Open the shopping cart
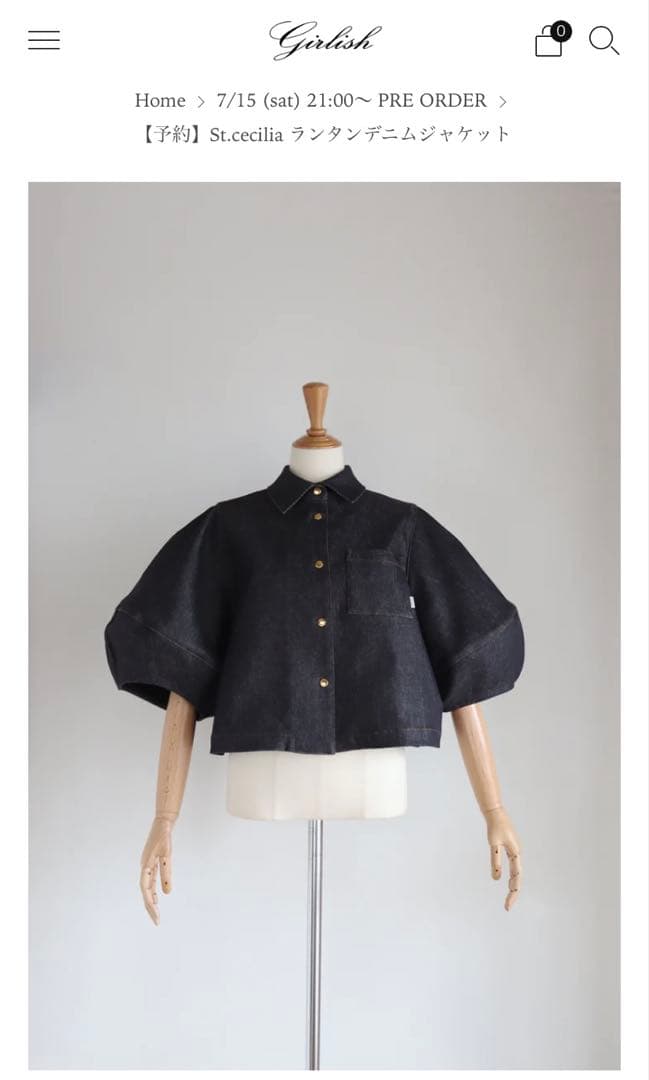649x1080 pixels. coord(550,41)
